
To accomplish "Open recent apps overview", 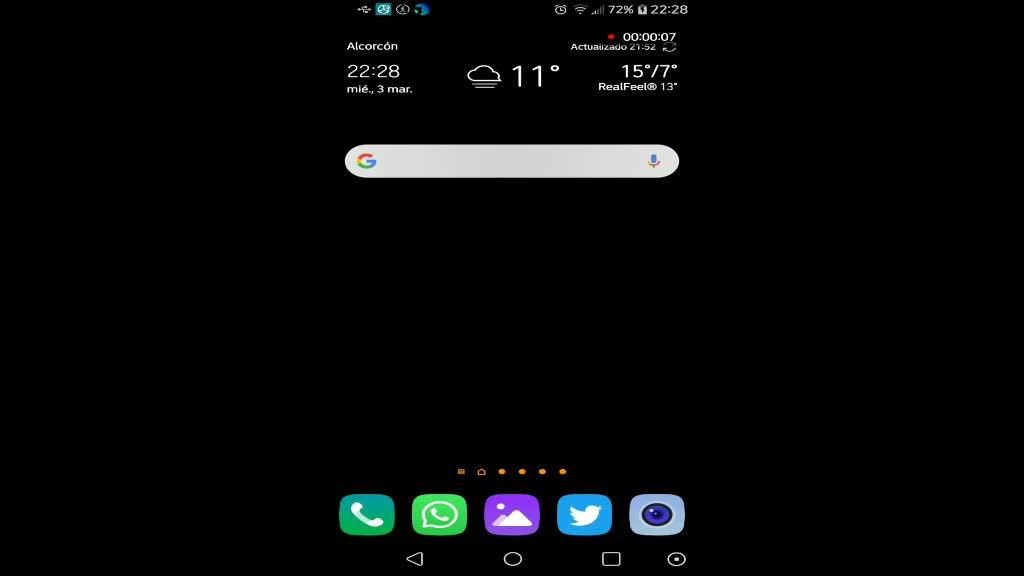I will (x=611, y=559).
